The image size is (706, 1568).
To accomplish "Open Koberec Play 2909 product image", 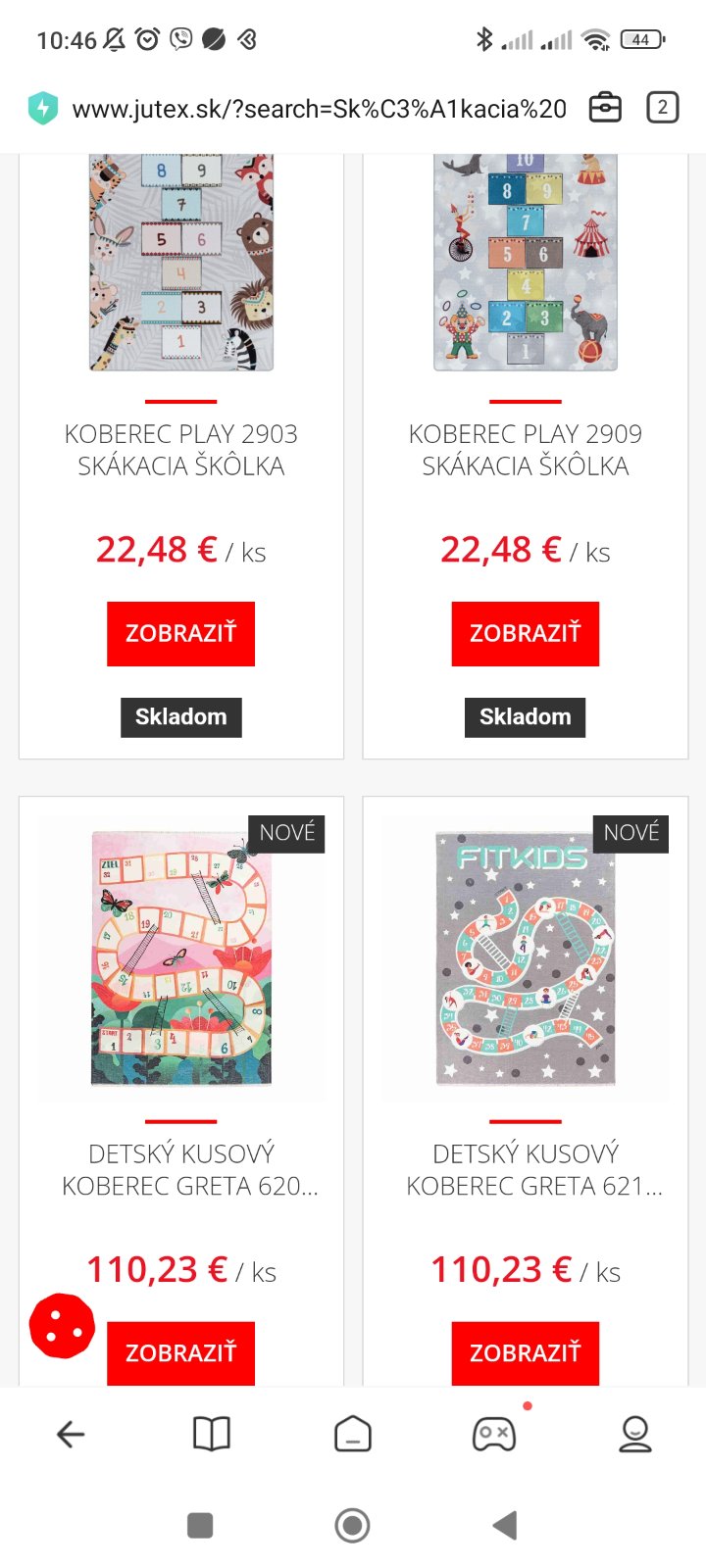I will [x=526, y=263].
